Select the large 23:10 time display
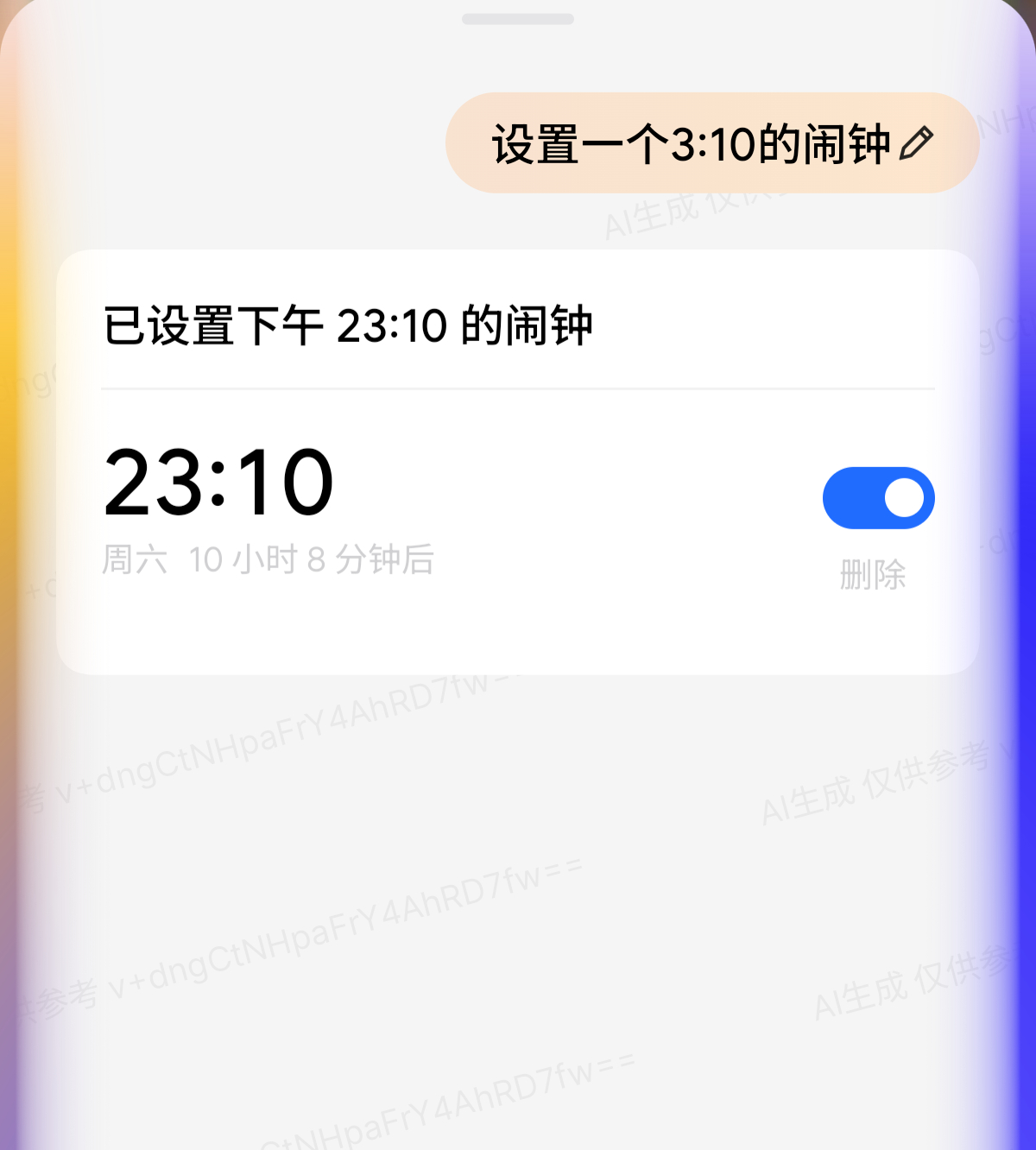 [x=218, y=483]
